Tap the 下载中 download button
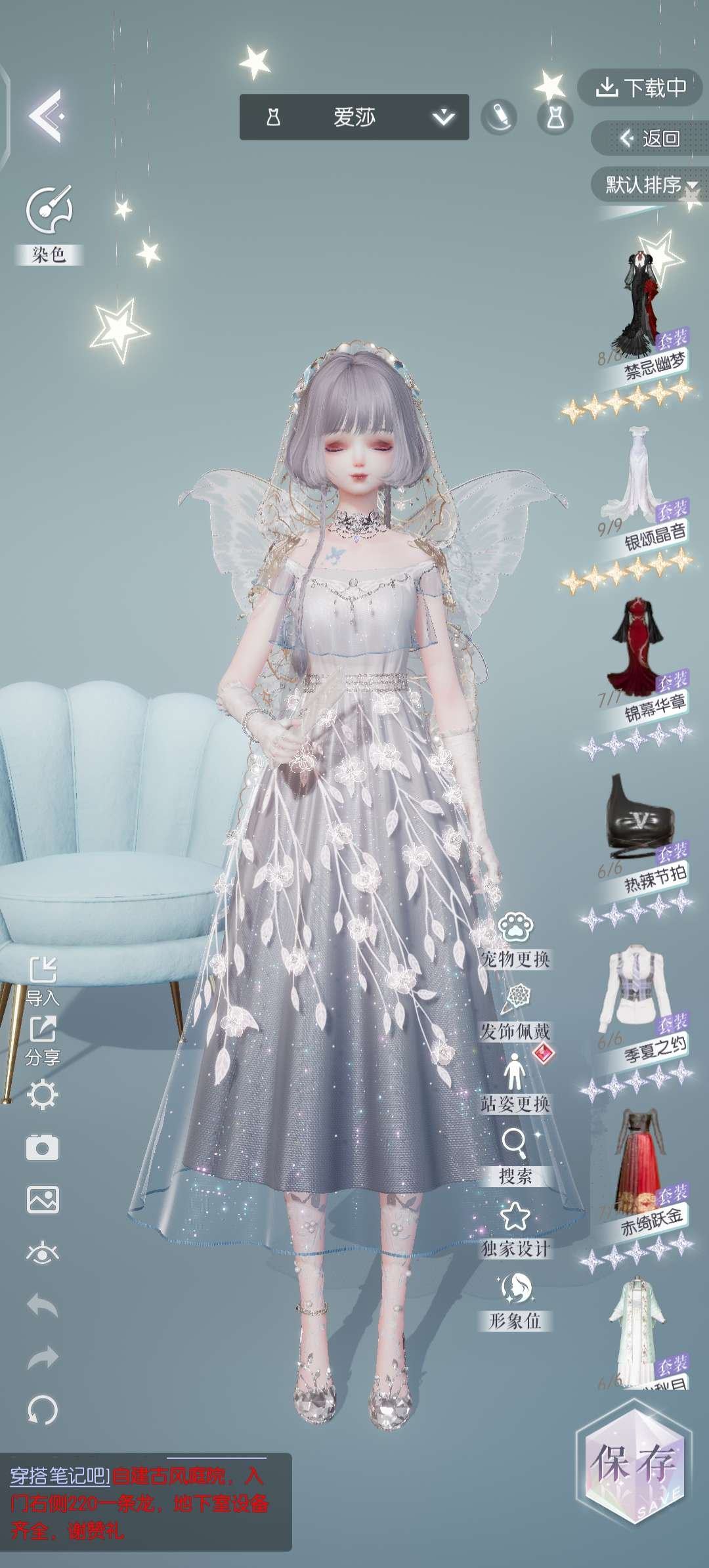 [x=640, y=87]
